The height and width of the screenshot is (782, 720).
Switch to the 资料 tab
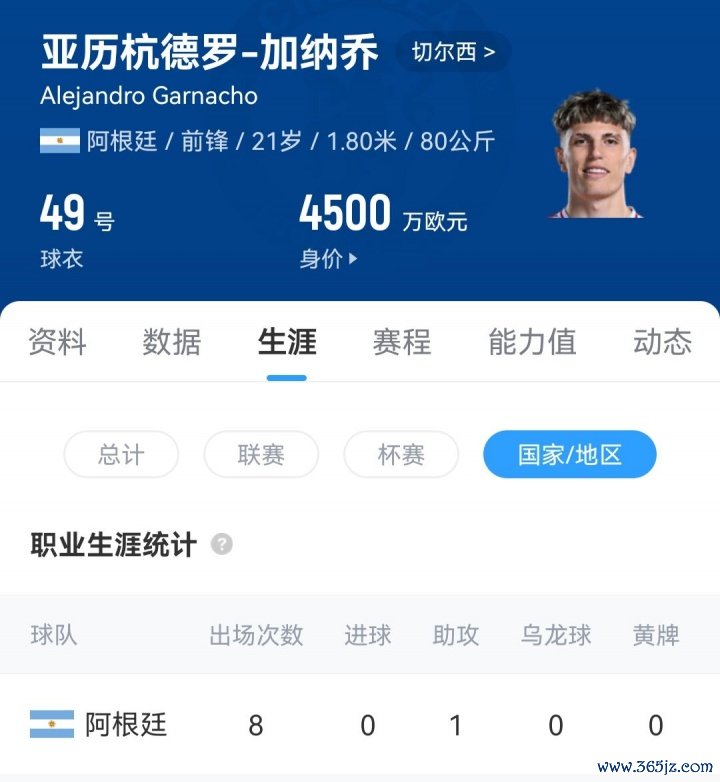point(57,342)
